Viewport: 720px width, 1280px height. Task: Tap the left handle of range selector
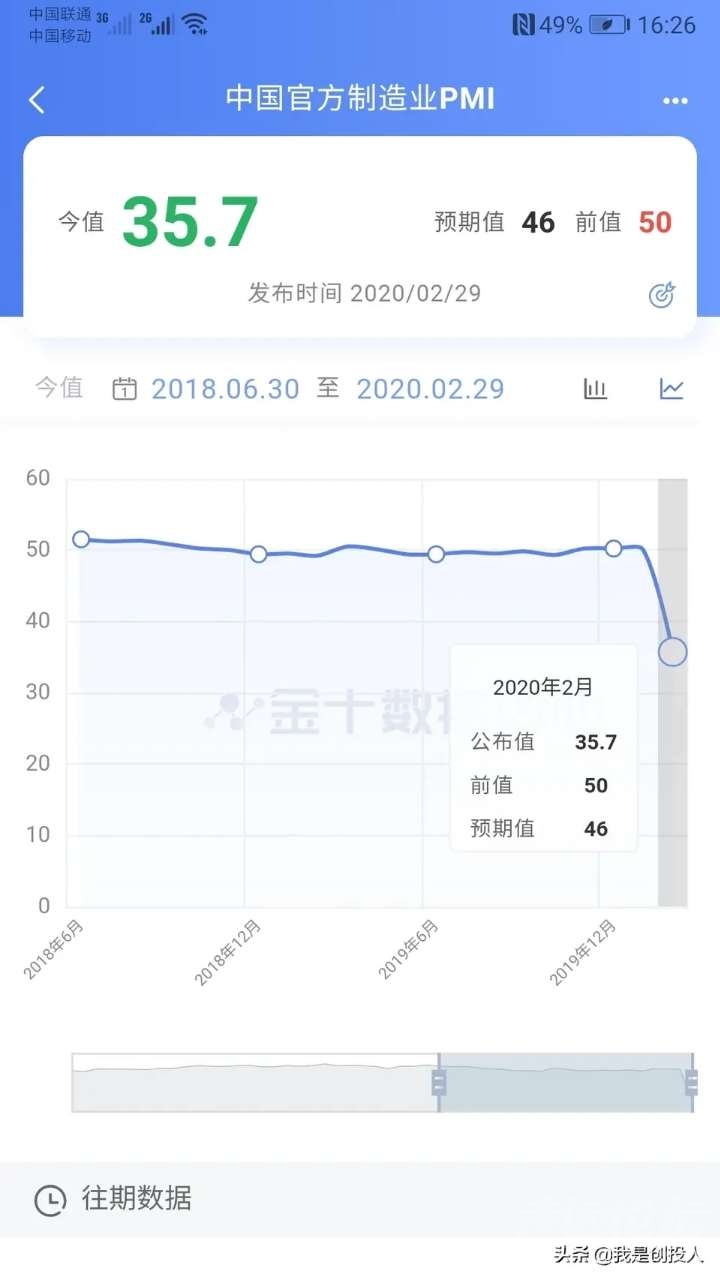click(x=438, y=1082)
